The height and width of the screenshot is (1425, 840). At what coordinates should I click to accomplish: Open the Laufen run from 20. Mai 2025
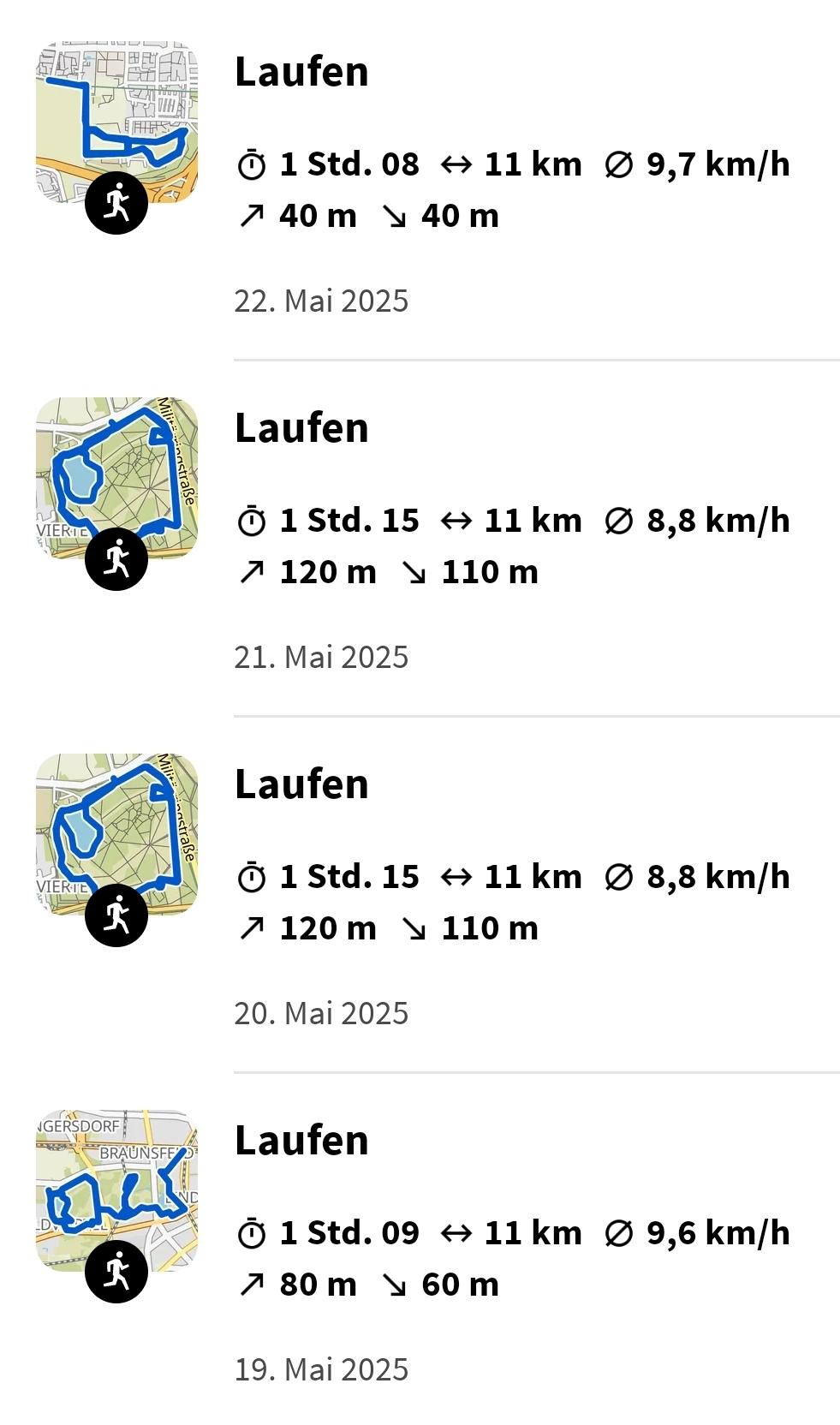(420, 894)
